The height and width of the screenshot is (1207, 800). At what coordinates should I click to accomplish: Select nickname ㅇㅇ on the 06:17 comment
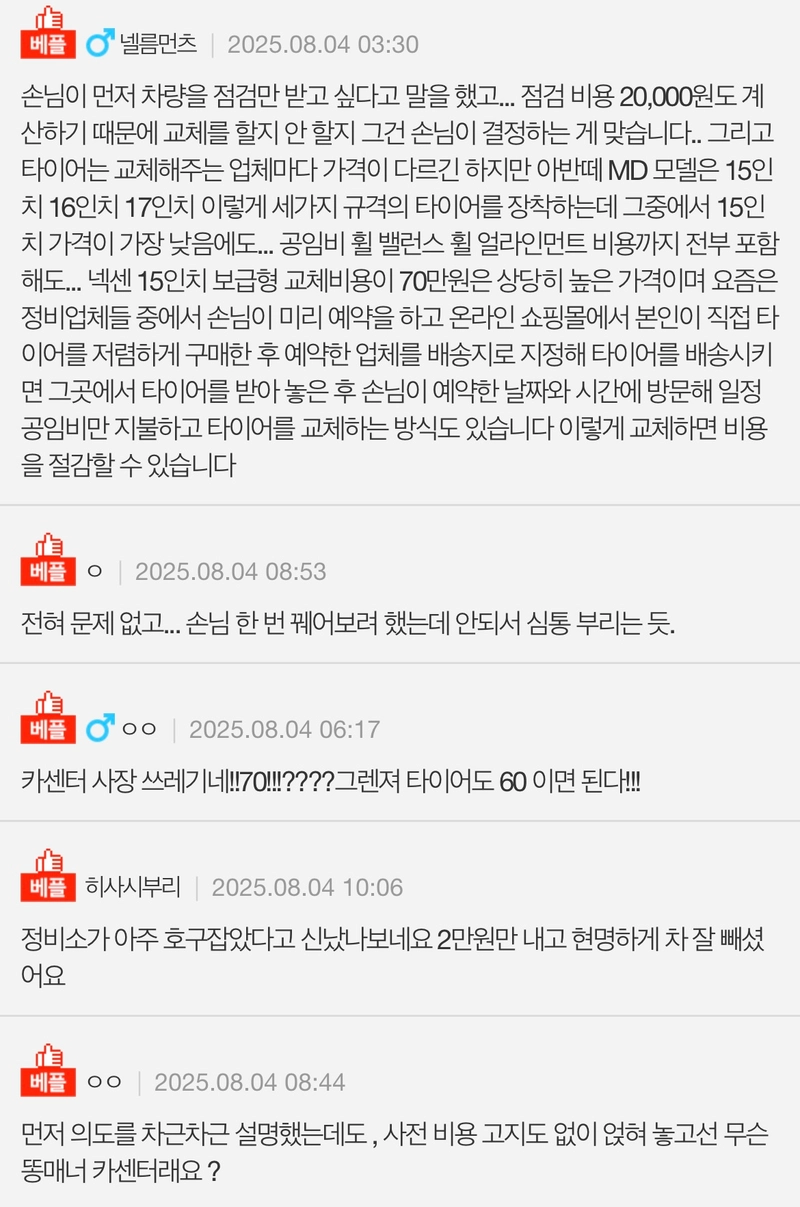pyautogui.click(x=138, y=730)
